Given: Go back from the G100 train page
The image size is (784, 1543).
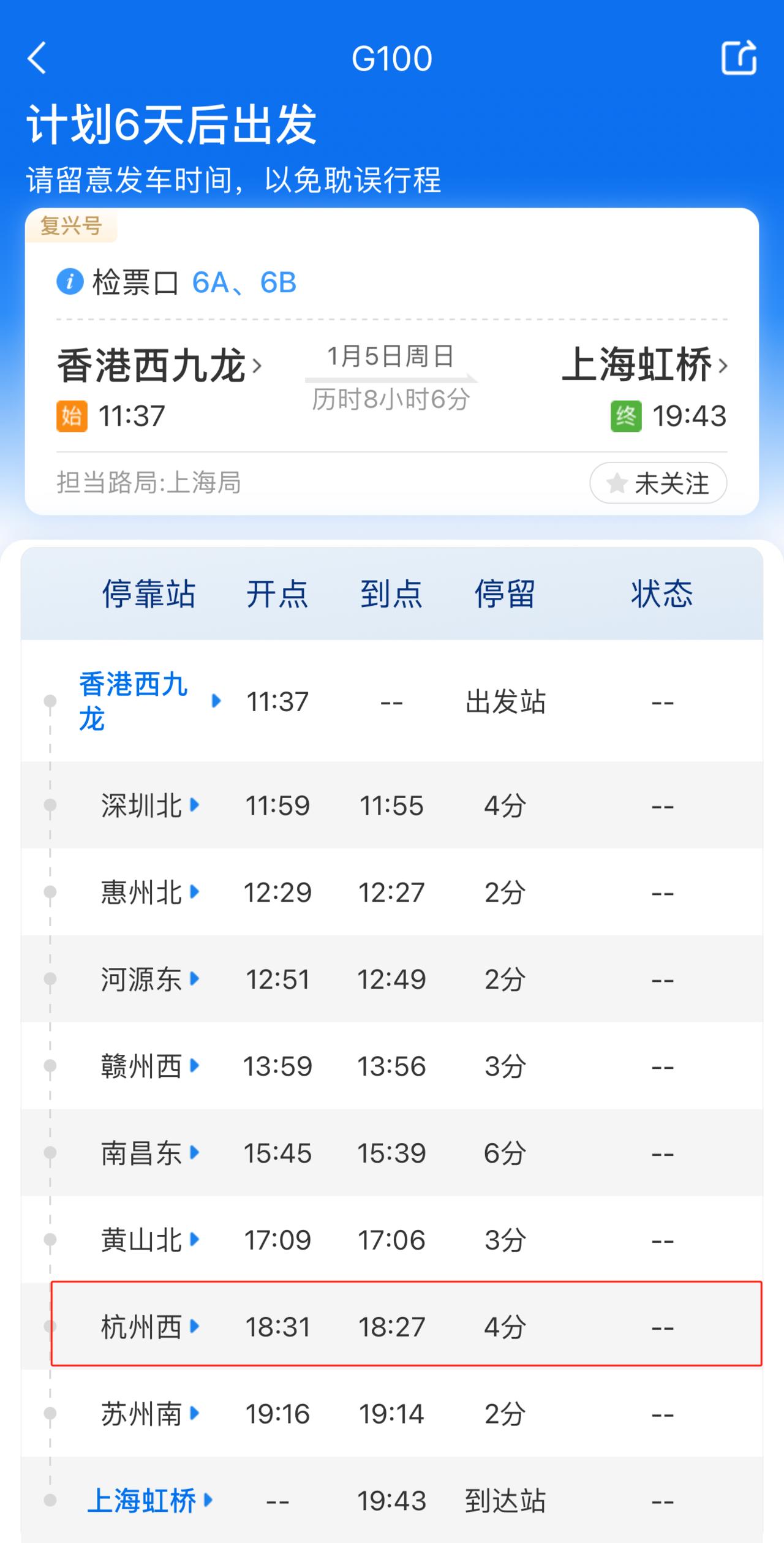Looking at the screenshot, I should click(37, 58).
